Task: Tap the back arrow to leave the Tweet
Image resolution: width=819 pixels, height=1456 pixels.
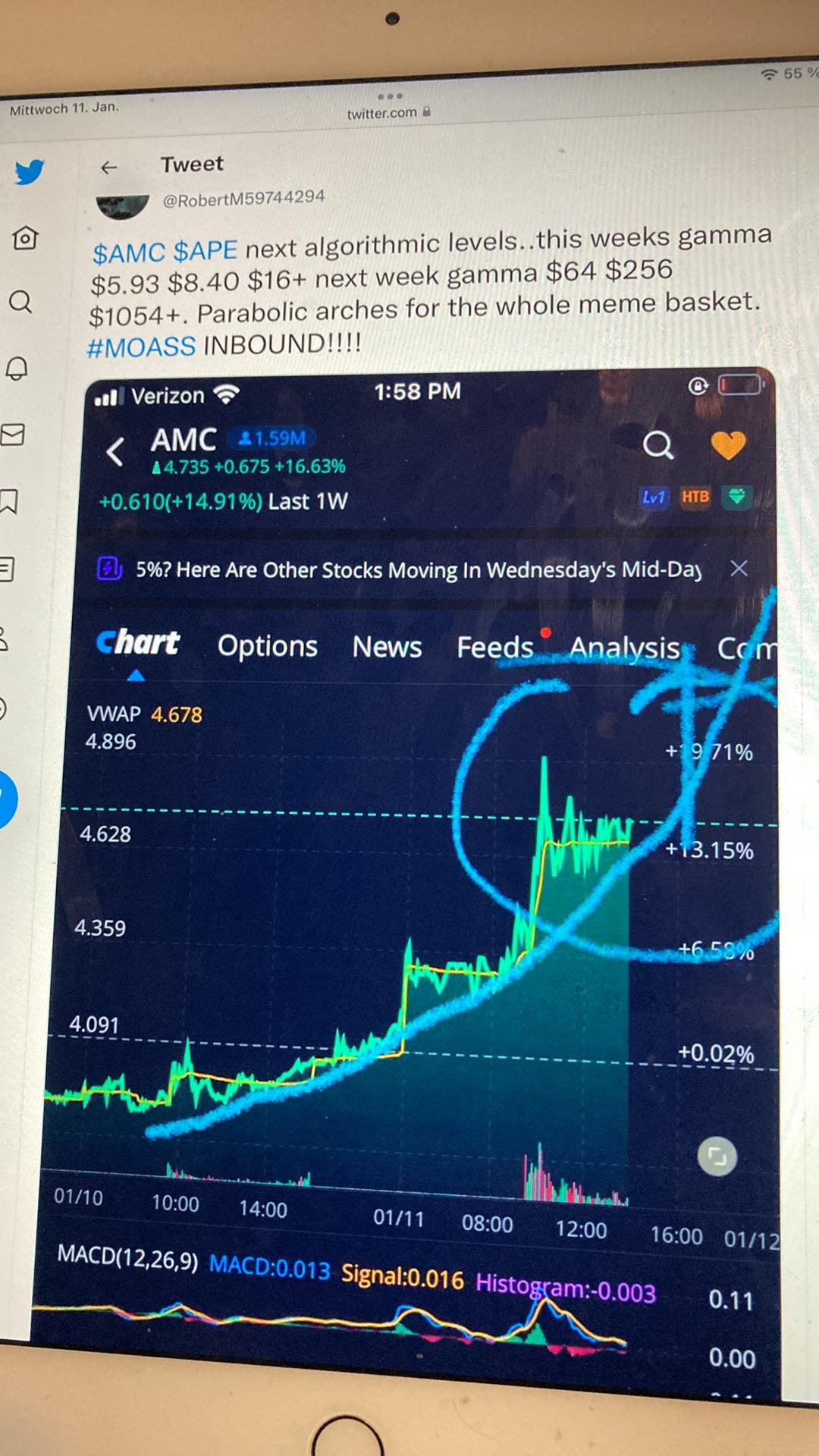Action: pos(108,166)
